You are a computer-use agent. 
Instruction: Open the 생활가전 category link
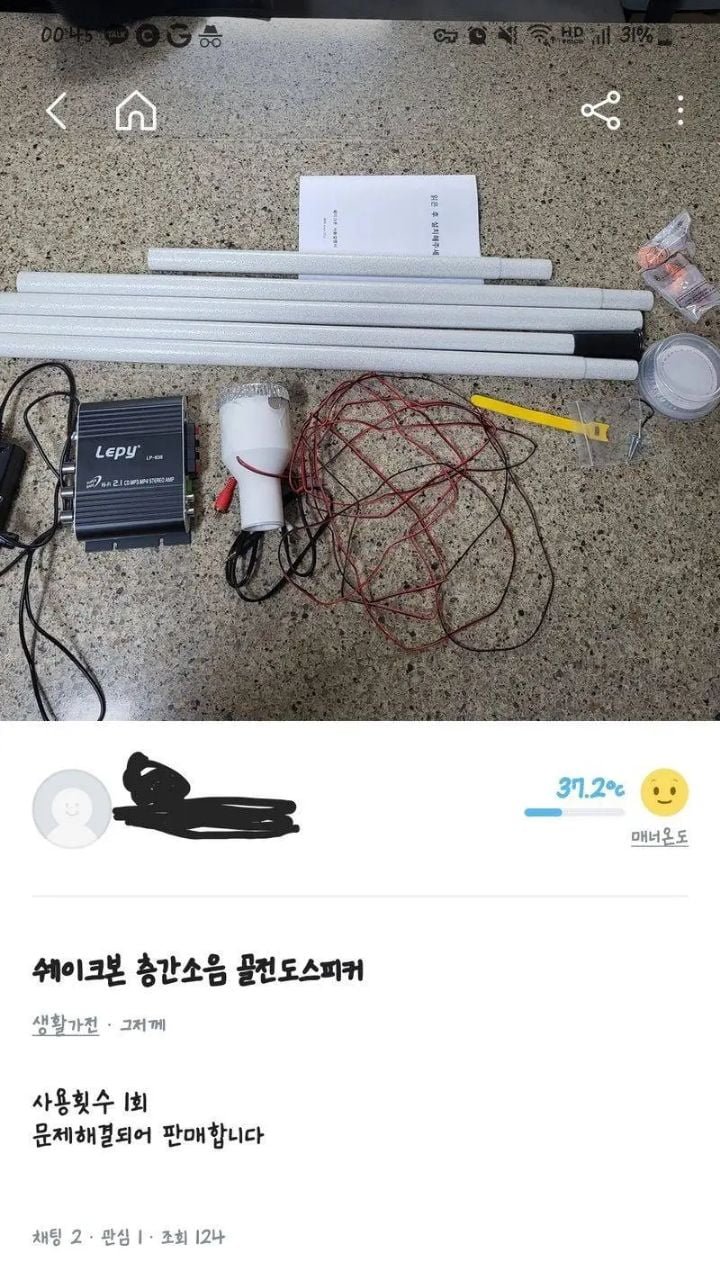(x=65, y=1025)
